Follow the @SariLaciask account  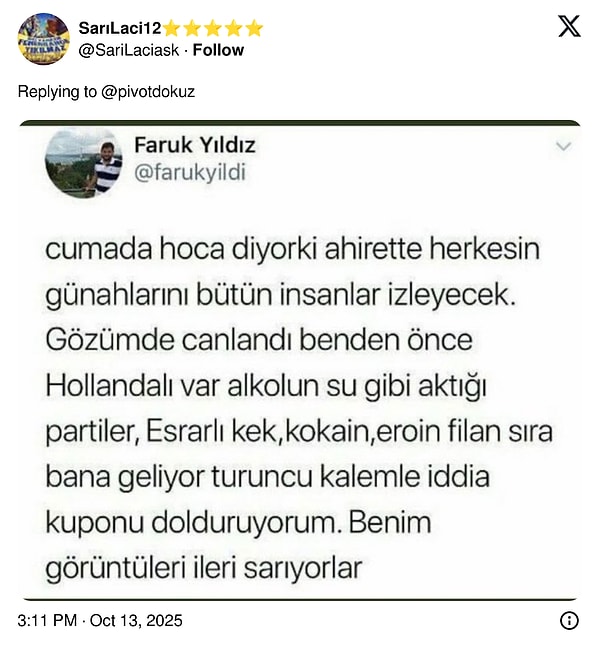[219, 49]
